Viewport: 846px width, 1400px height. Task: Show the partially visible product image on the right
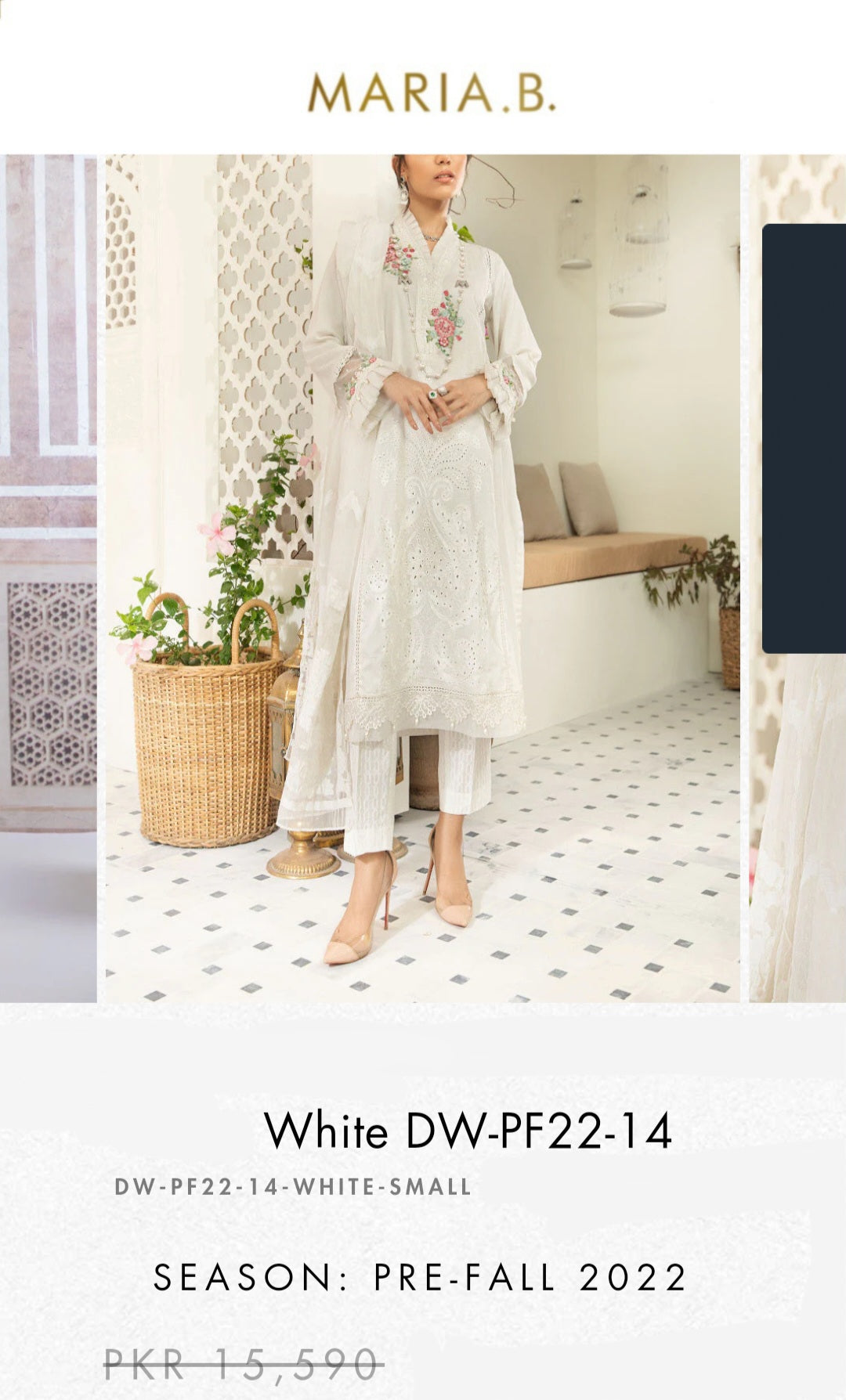point(797,579)
